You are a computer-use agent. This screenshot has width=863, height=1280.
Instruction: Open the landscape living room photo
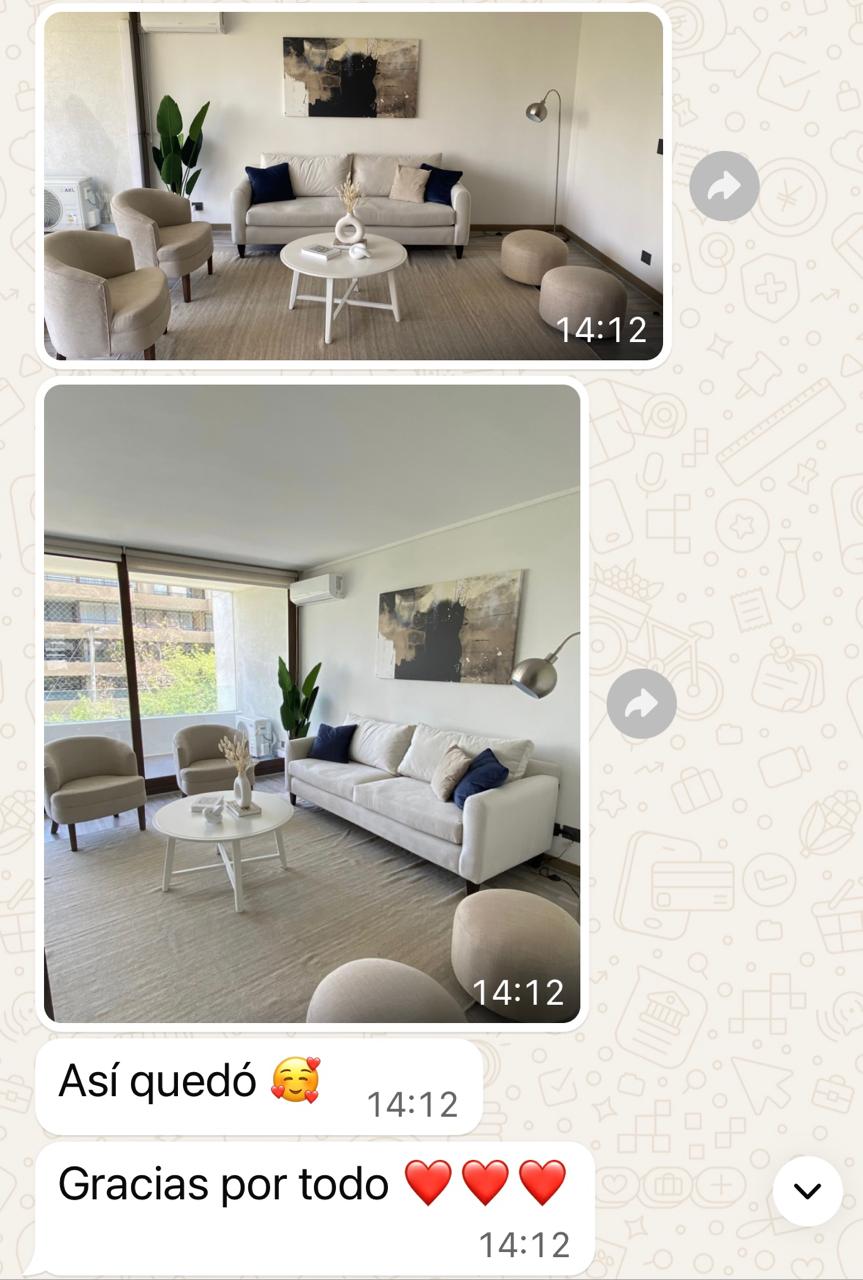pyautogui.click(x=352, y=185)
